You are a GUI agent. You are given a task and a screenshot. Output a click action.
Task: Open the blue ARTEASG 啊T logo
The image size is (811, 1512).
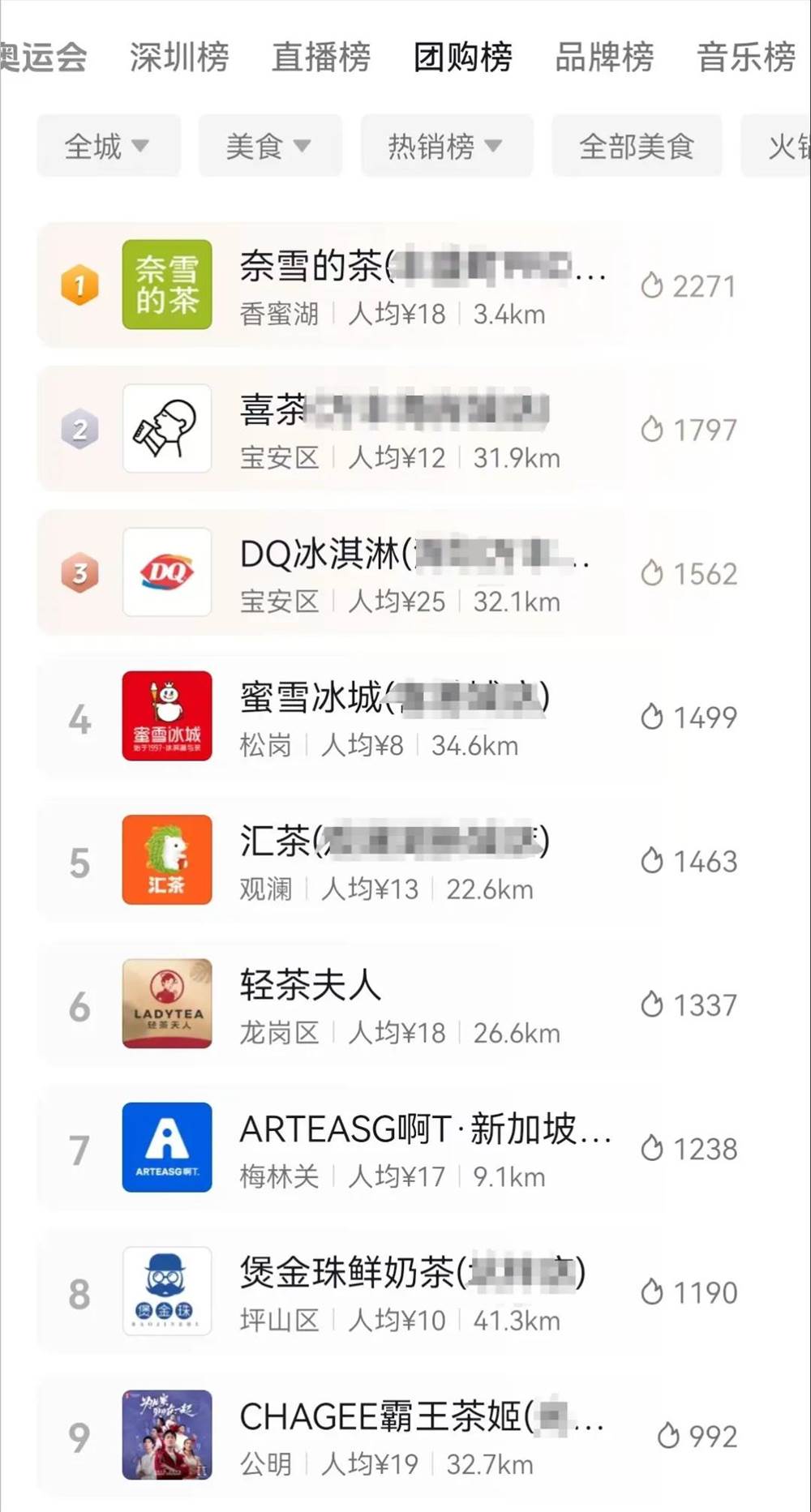coord(166,1148)
